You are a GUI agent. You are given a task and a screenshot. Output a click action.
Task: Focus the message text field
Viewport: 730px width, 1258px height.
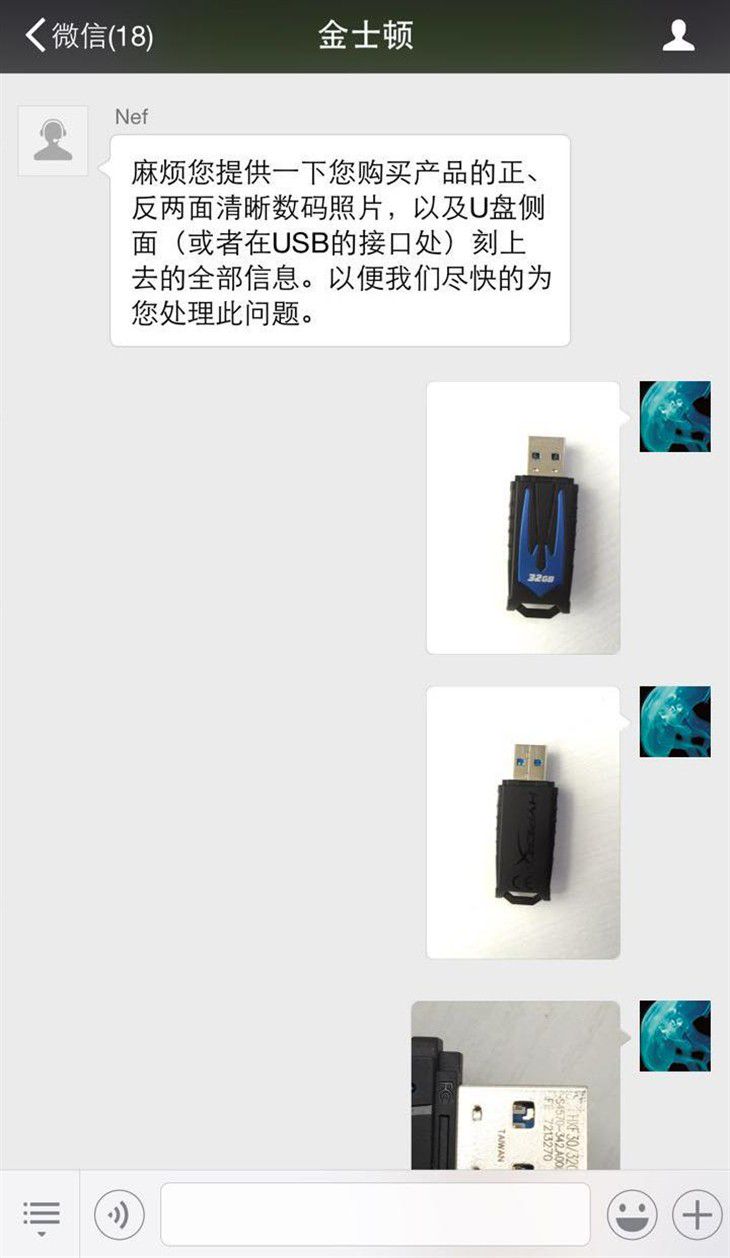pos(375,1215)
